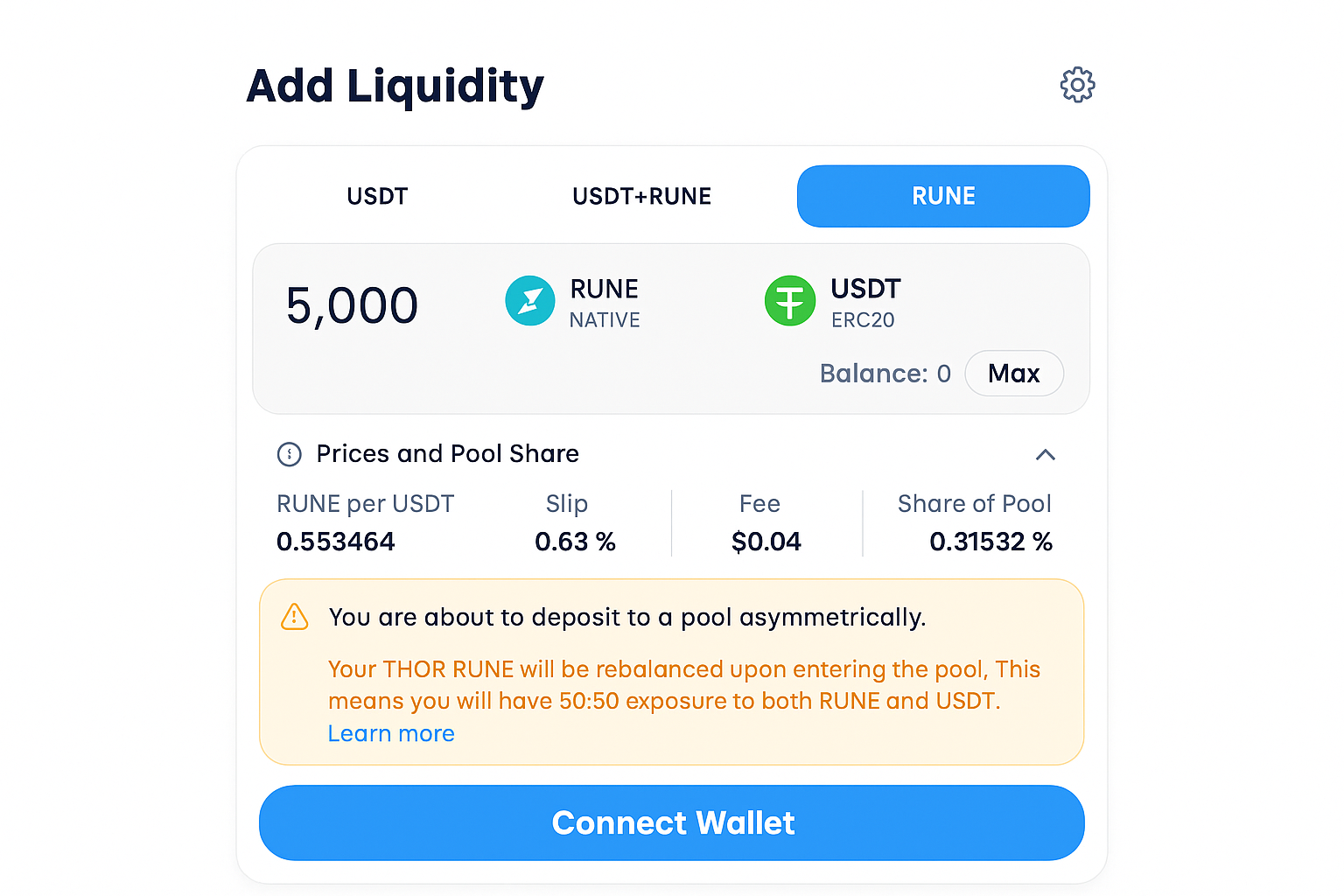1344x896 pixels.
Task: Choose the RUNE deposit tab
Action: click(x=942, y=196)
